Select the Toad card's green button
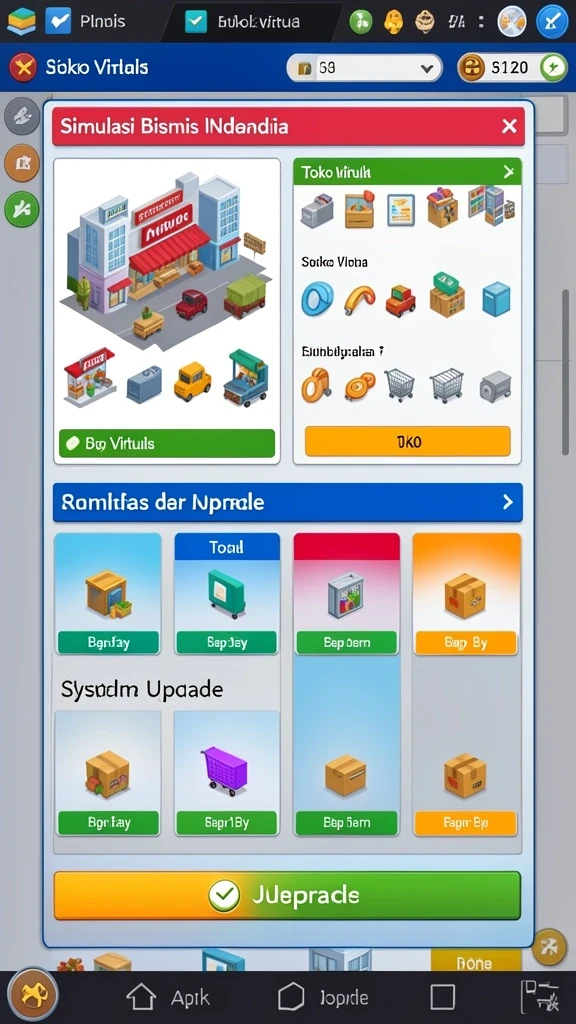The height and width of the screenshot is (1024, 576). tap(227, 643)
